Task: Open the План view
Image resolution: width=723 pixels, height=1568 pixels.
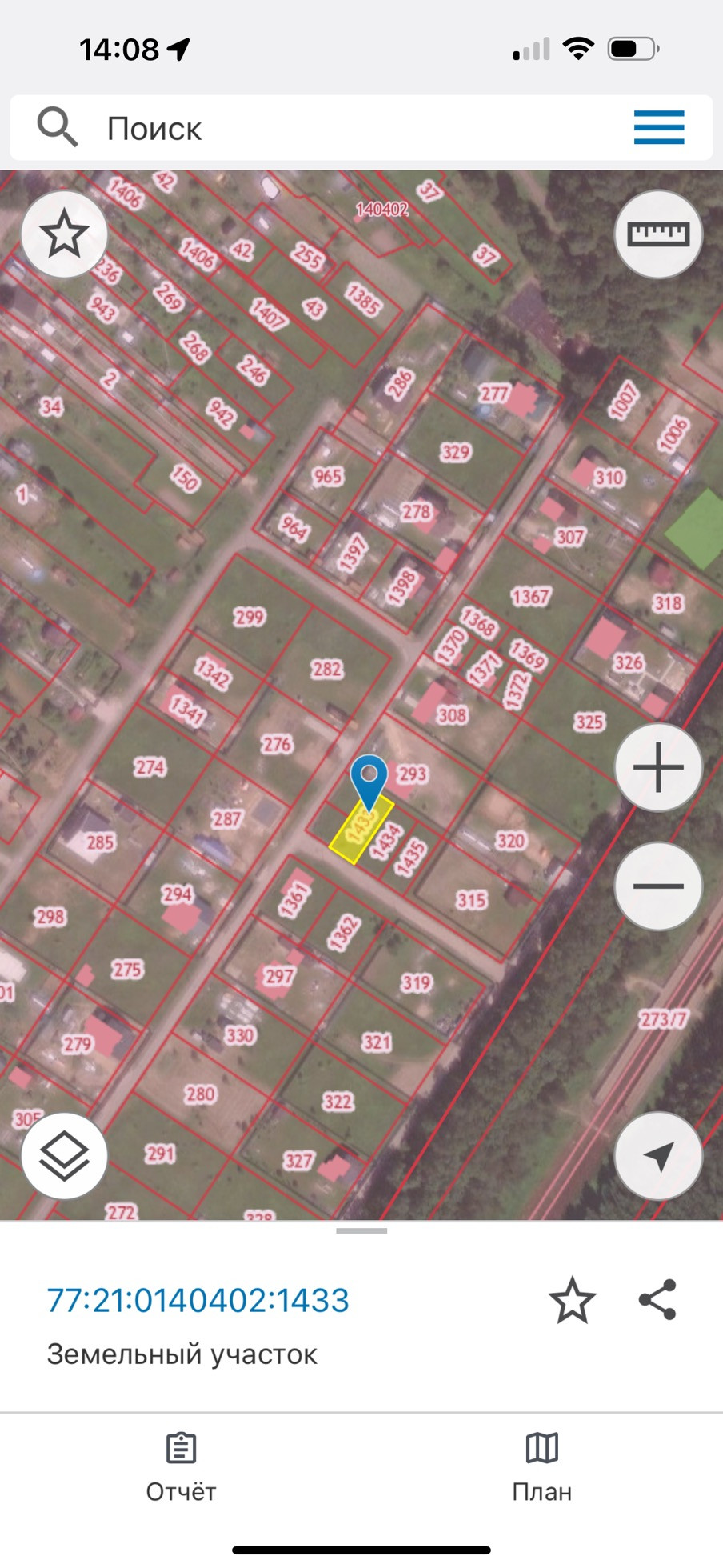Action: click(541, 1468)
